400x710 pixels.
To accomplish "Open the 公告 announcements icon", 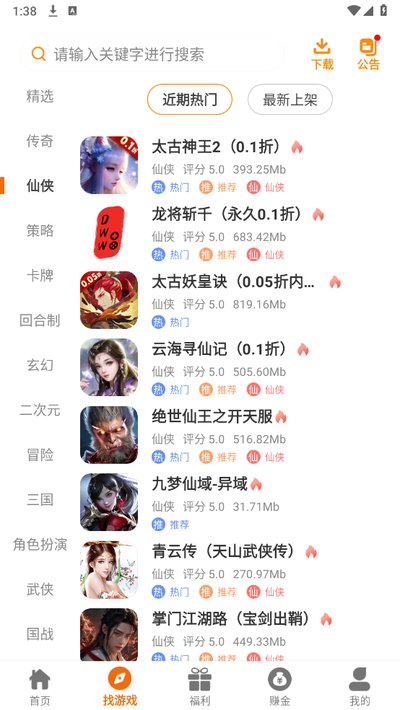I will [x=368, y=53].
